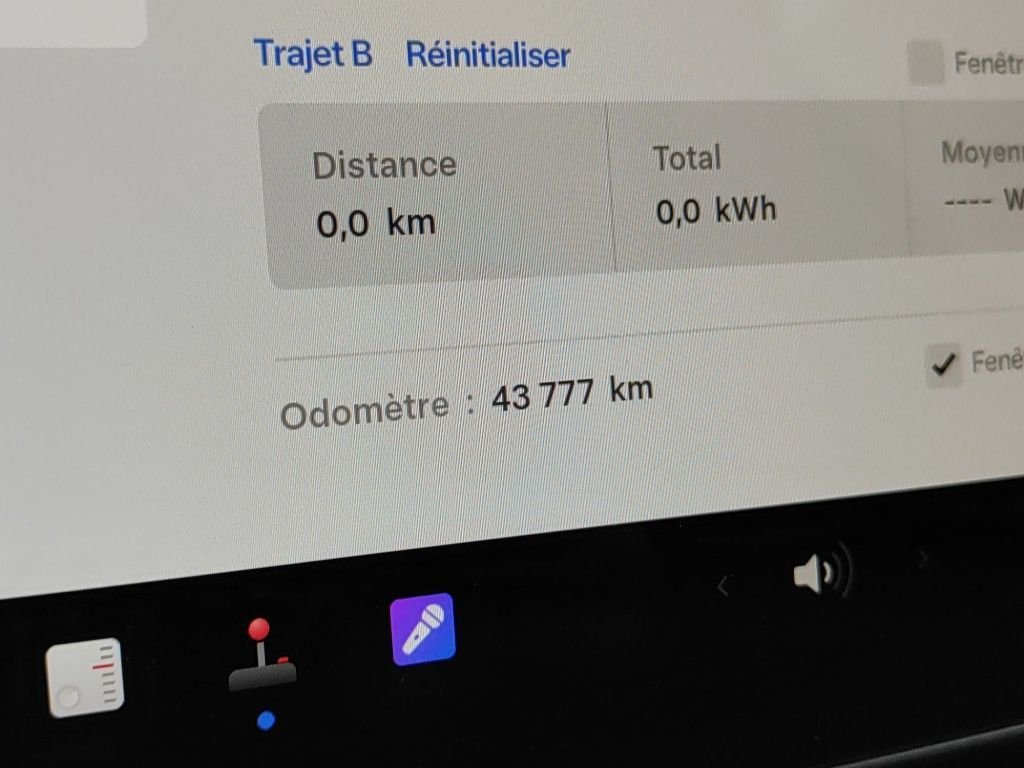Lower volume with the left arrow

point(723,587)
